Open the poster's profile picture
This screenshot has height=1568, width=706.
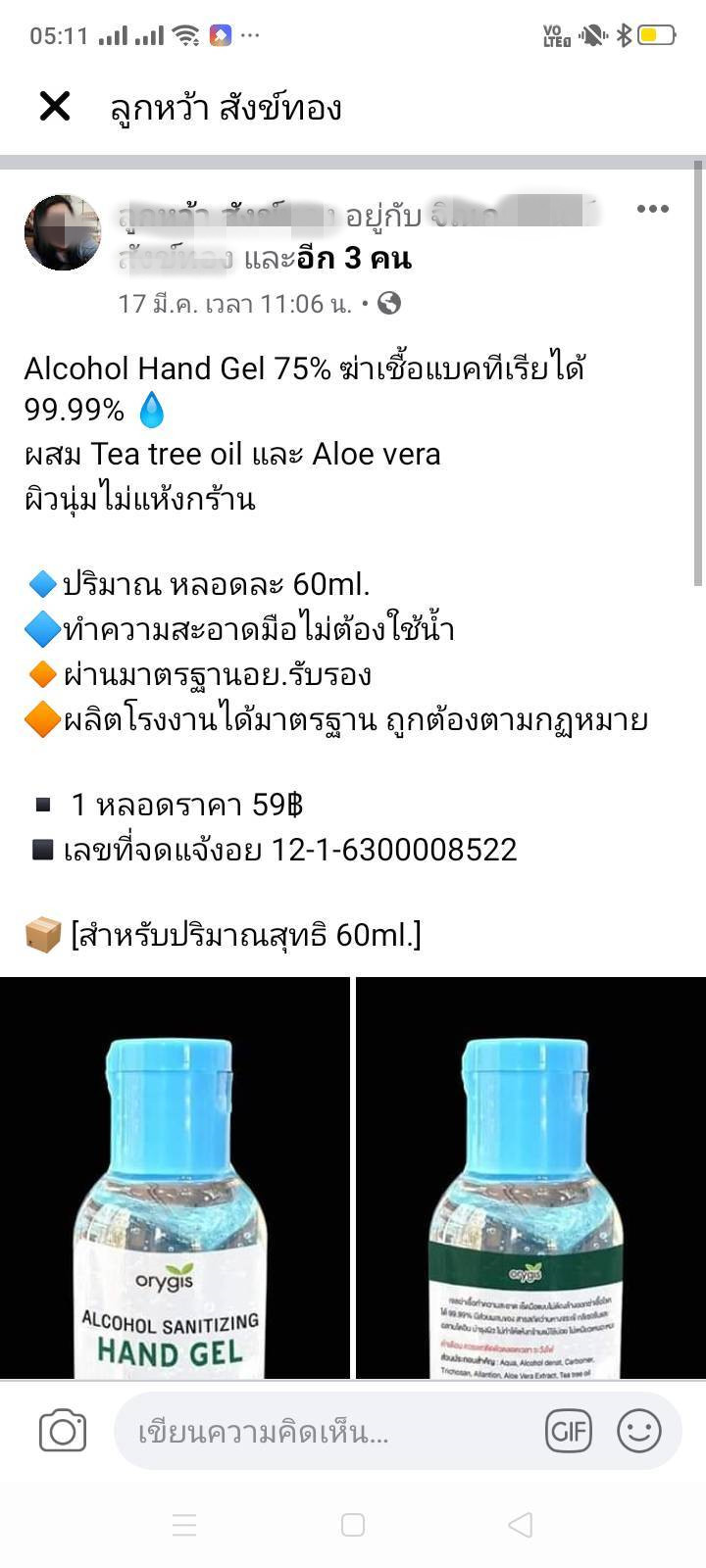(x=63, y=233)
